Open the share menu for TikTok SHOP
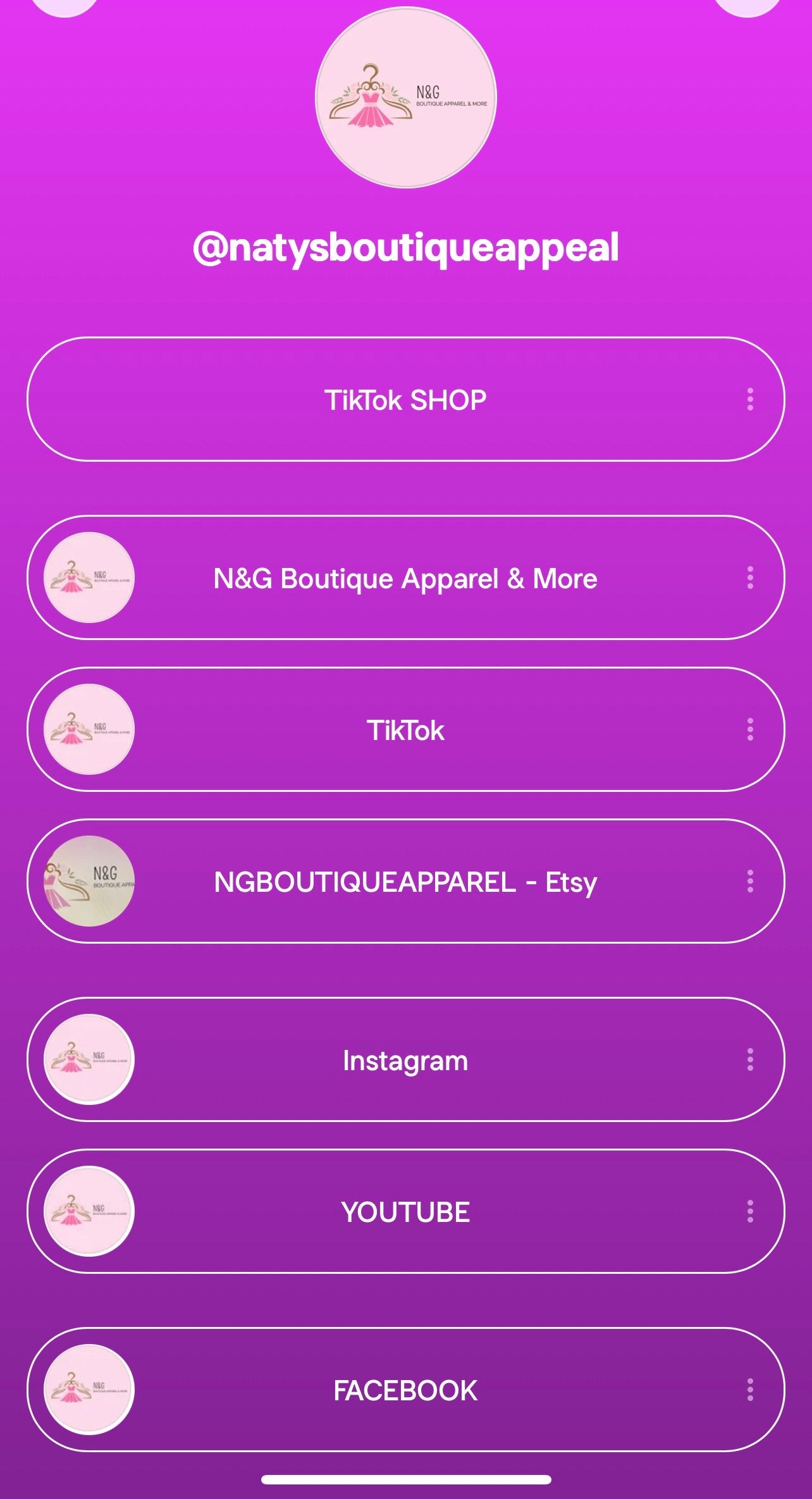Viewport: 812px width, 1499px height. tap(749, 399)
